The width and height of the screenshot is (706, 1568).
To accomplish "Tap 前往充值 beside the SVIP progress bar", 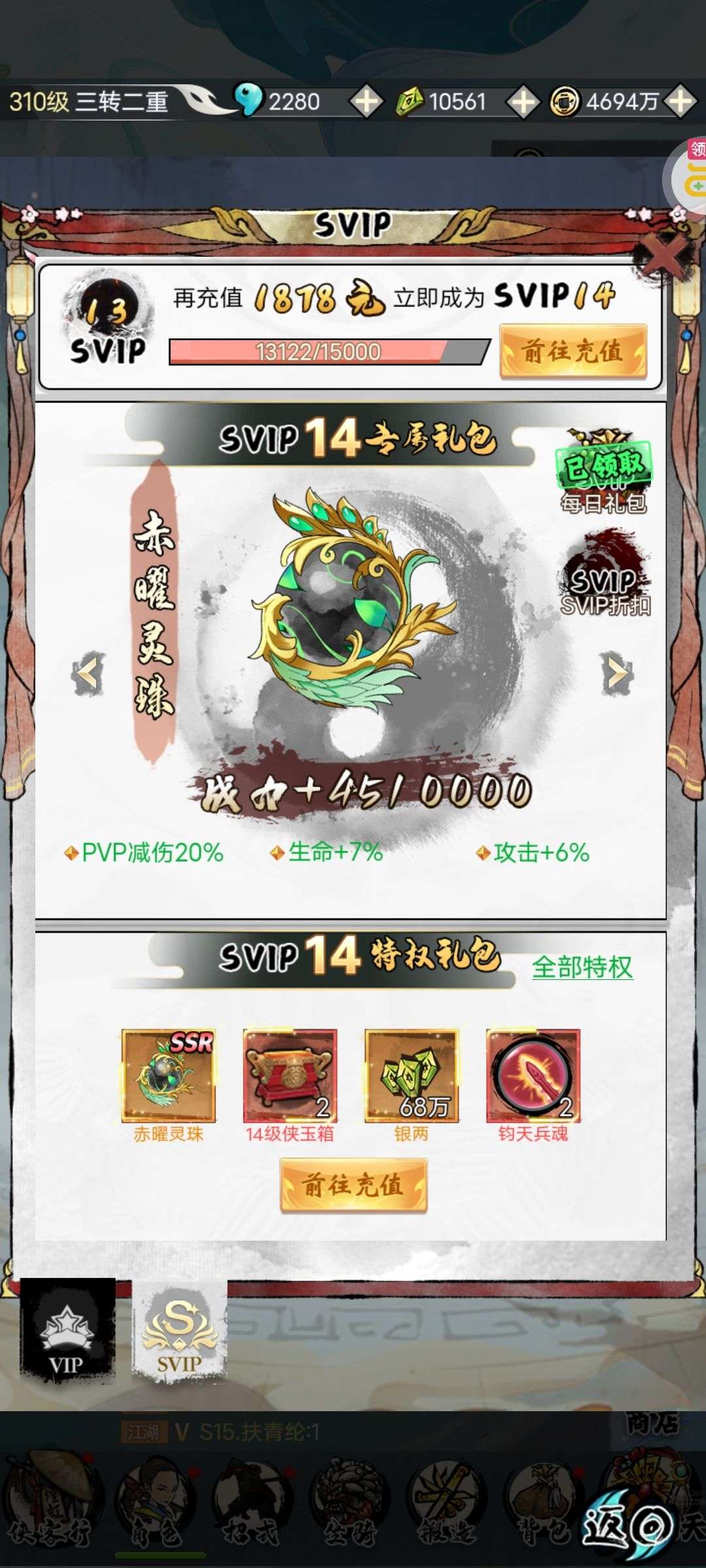I will coord(573,351).
